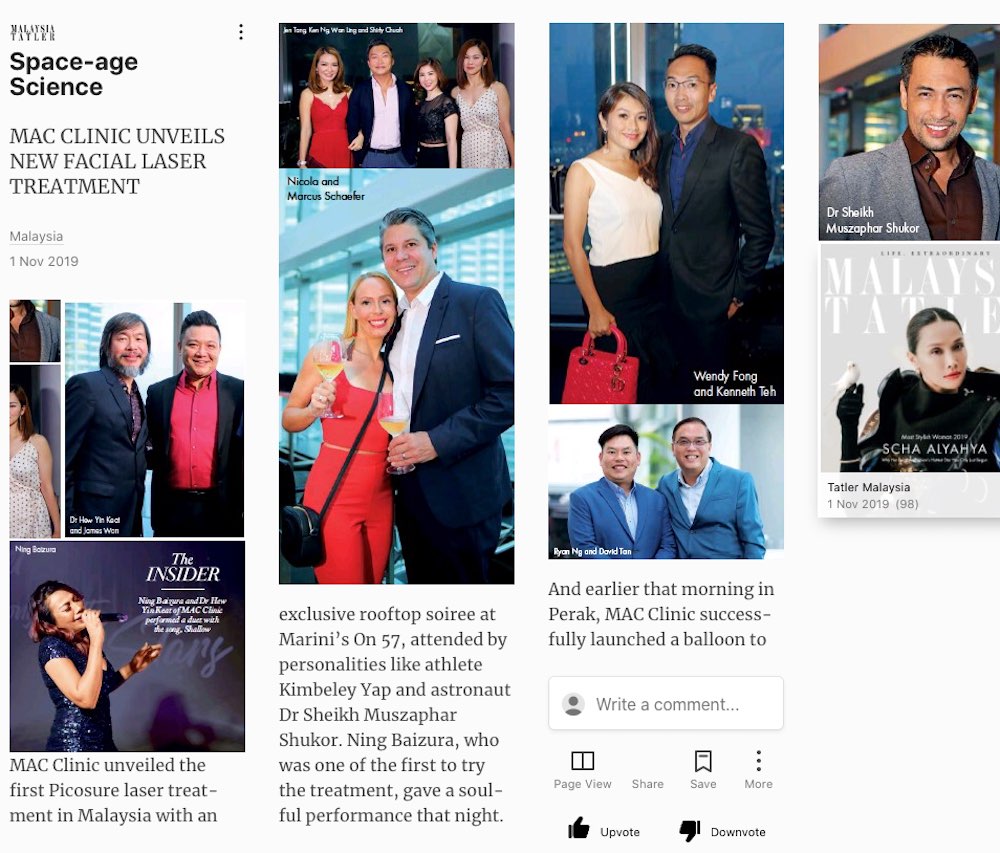The image size is (1000, 853).
Task: Switch to Page View
Action: [582, 770]
